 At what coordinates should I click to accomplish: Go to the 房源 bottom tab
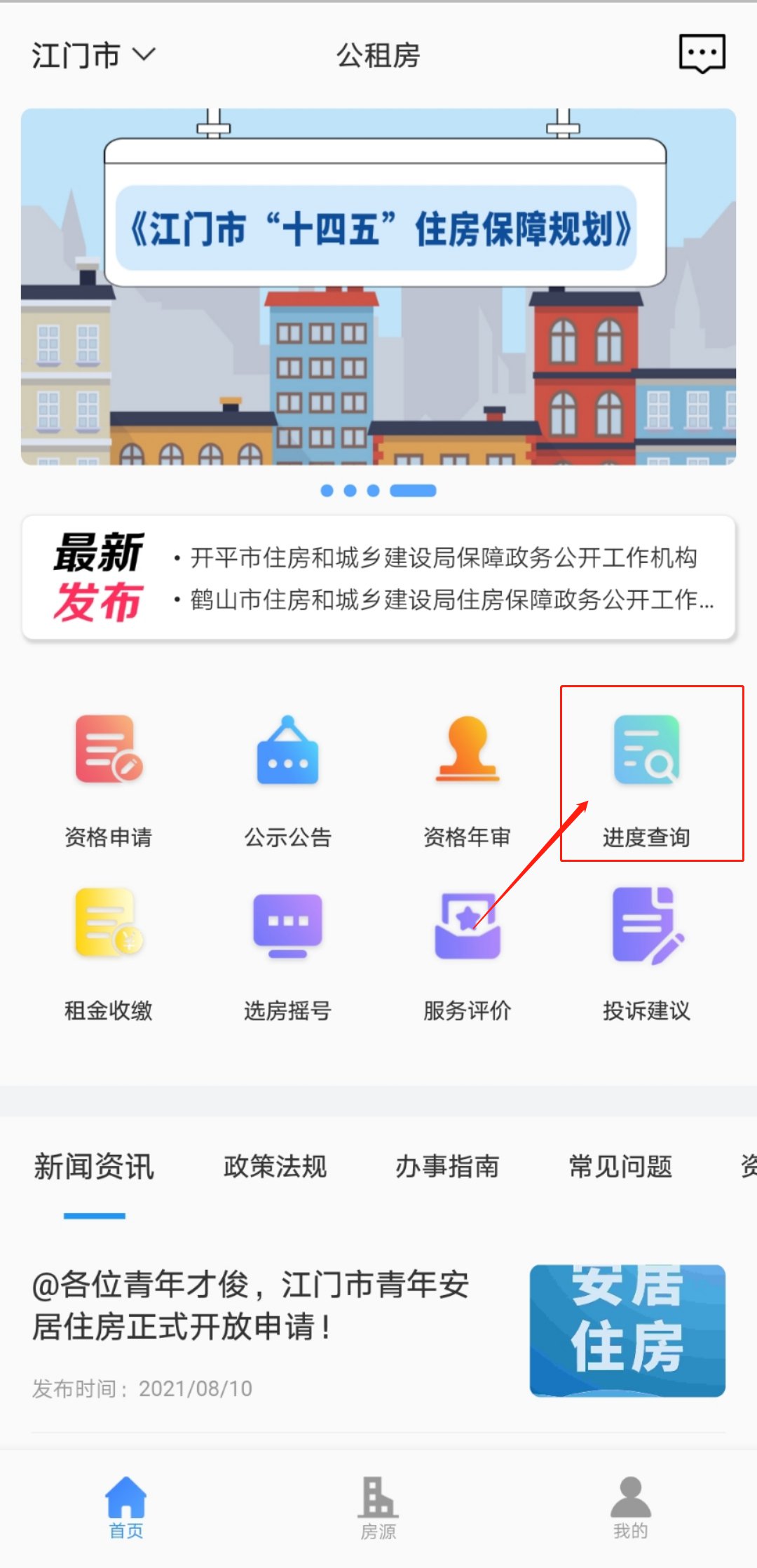click(378, 1508)
